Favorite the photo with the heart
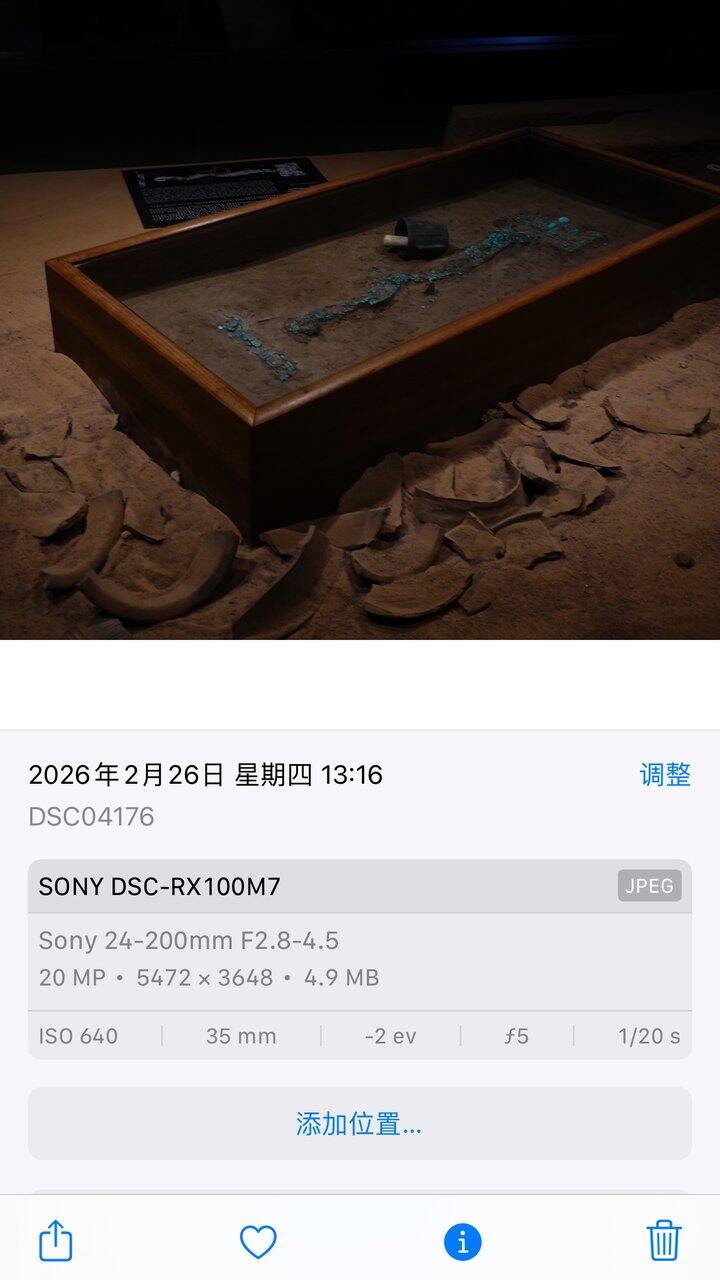Viewport: 720px width, 1280px height. click(x=258, y=1242)
